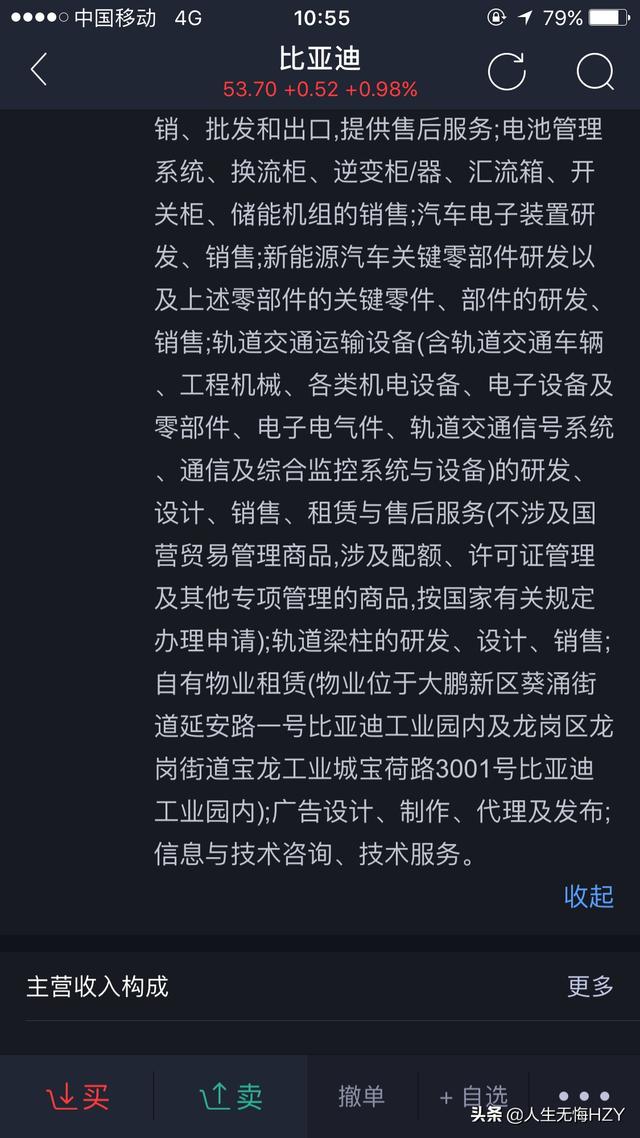The image size is (640, 1138).
Task: Open the three-dot more menu
Action: tap(584, 1096)
